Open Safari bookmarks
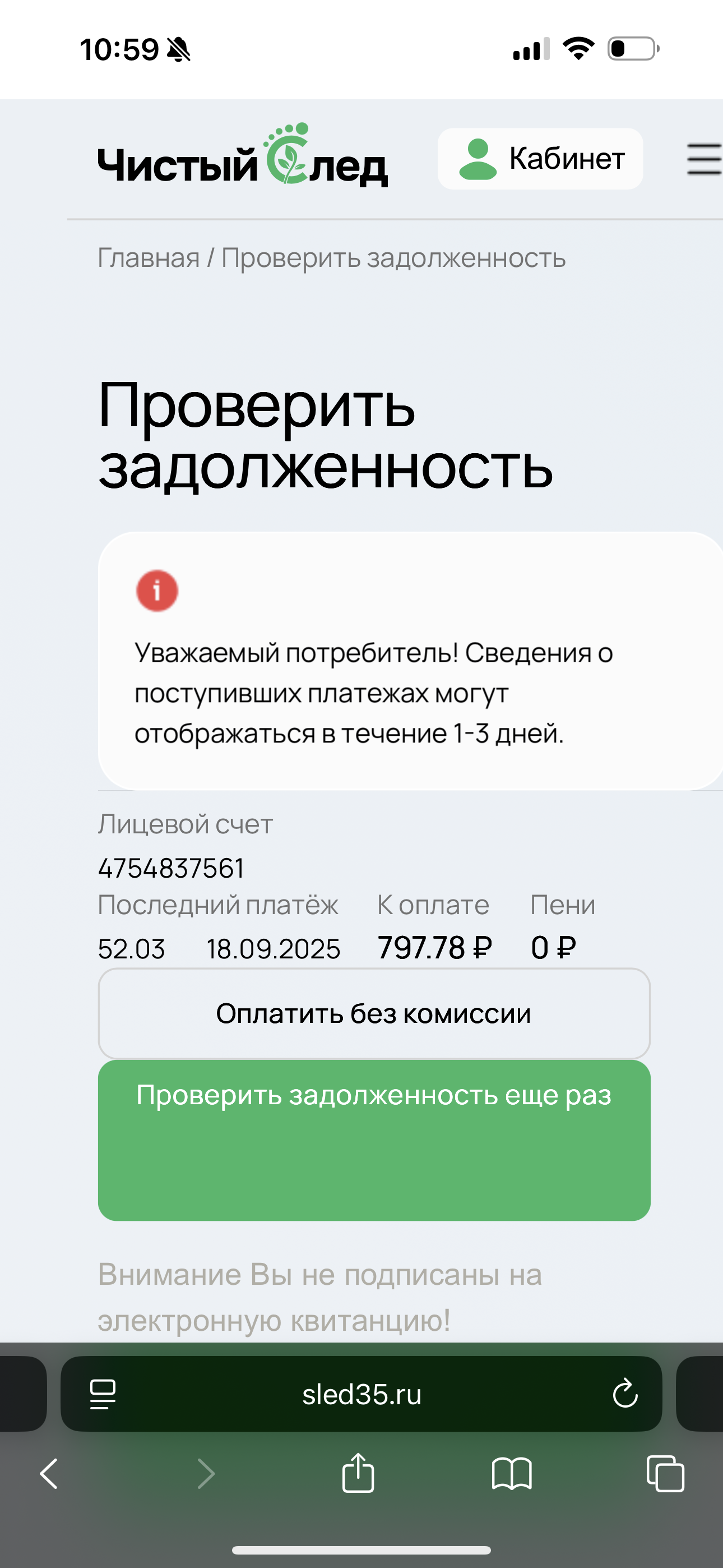The image size is (723, 1568). (x=511, y=1474)
